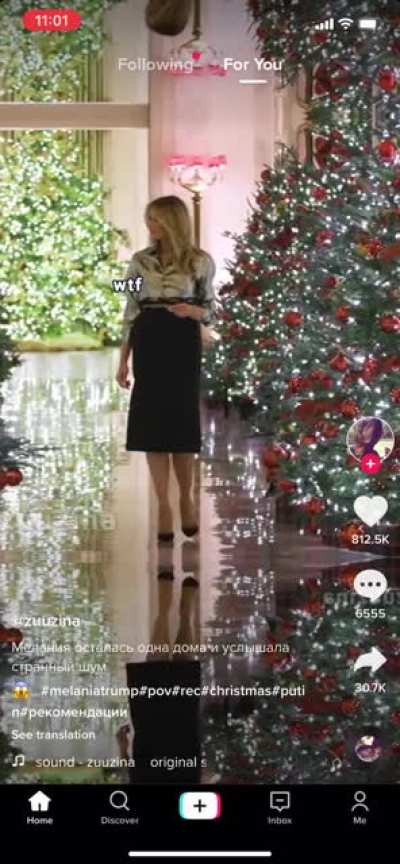The image size is (400, 864).
Task: Open the @zuuzina username
Action: pos(47,621)
